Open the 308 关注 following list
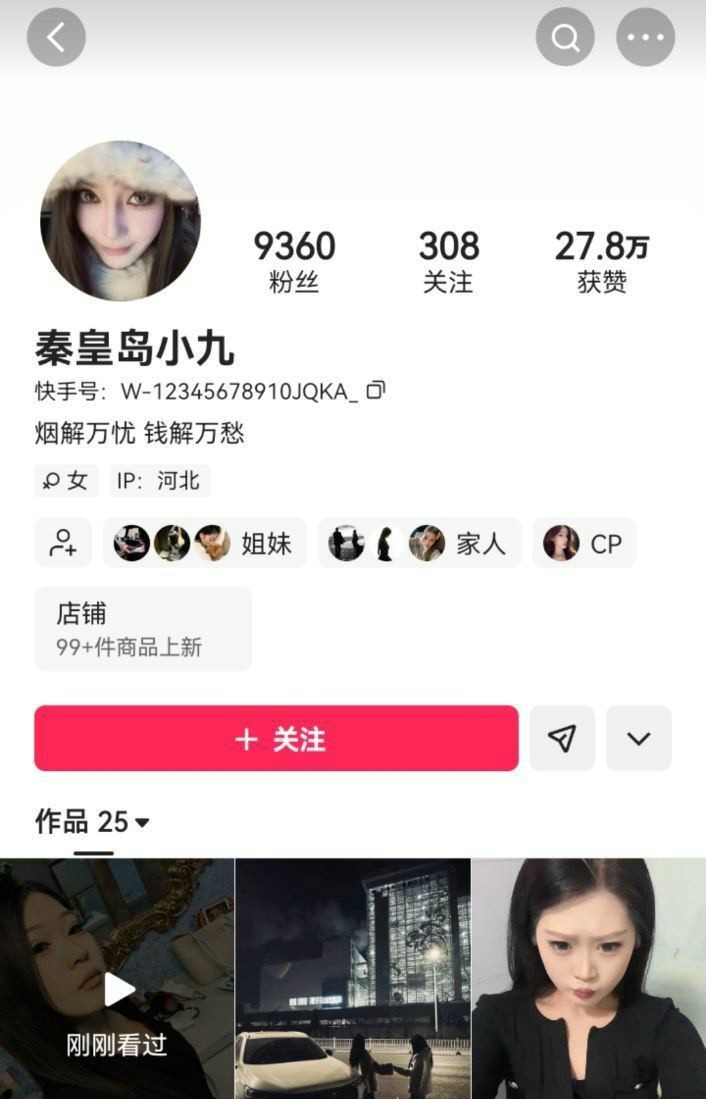Viewport: 706px width, 1099px height. 448,260
